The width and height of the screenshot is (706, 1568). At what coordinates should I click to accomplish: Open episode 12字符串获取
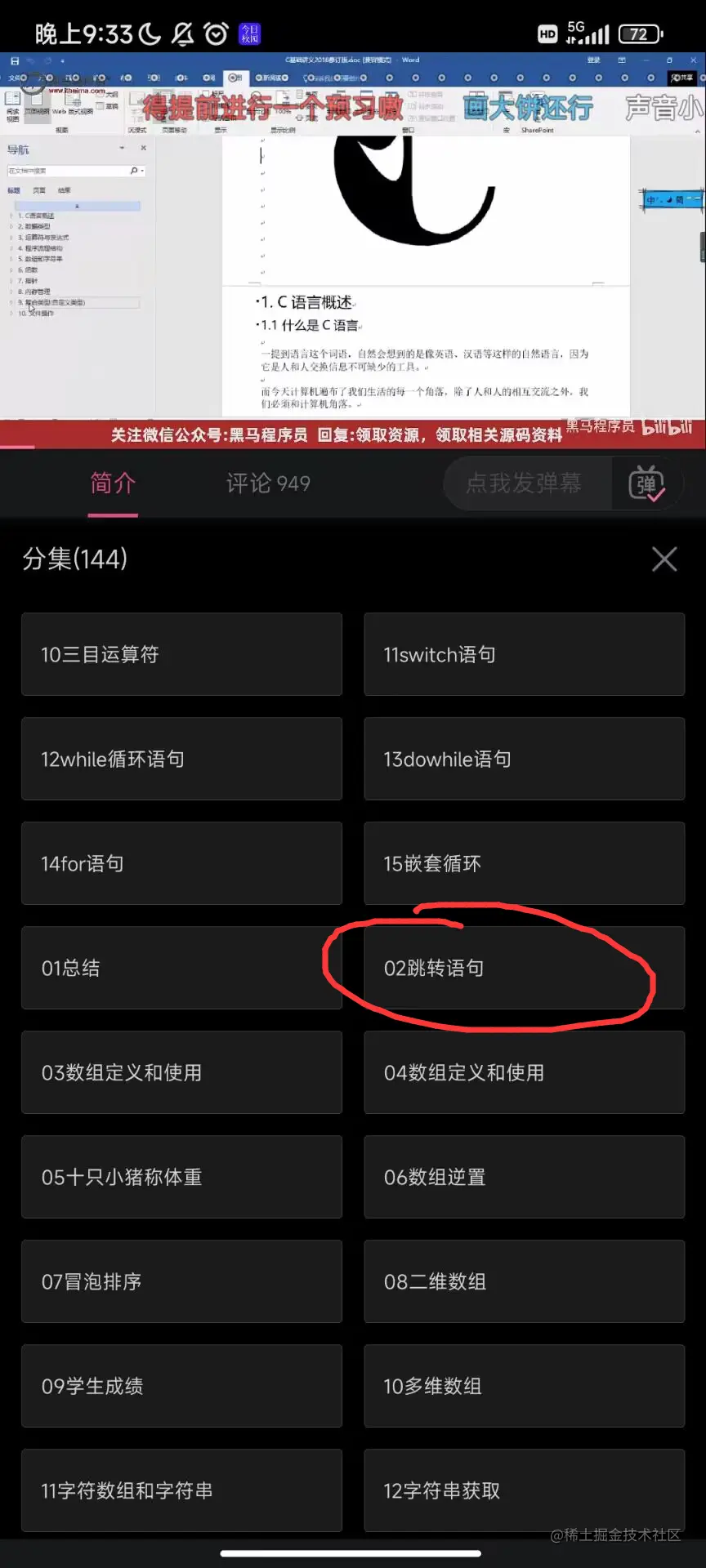pyautogui.click(x=524, y=1490)
